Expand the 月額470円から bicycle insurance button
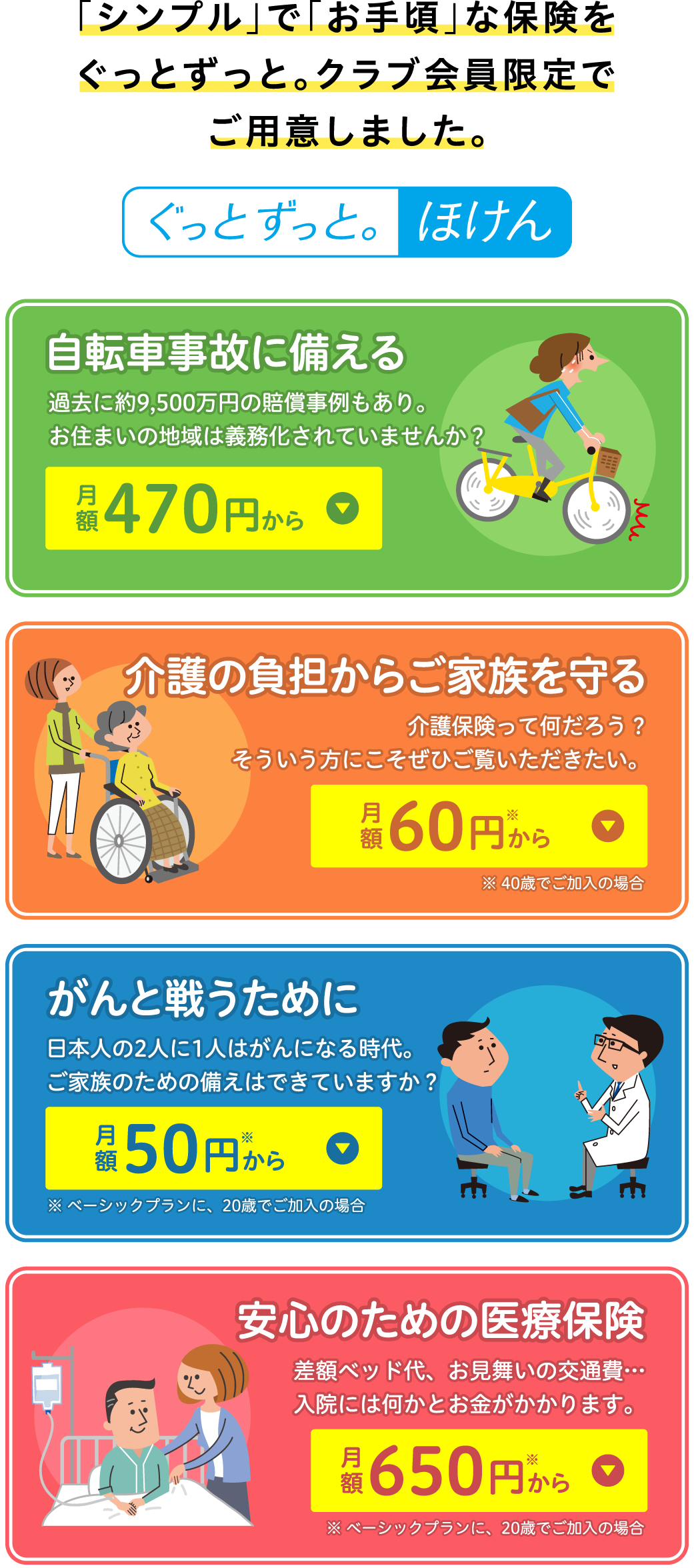 pyautogui.click(x=213, y=508)
